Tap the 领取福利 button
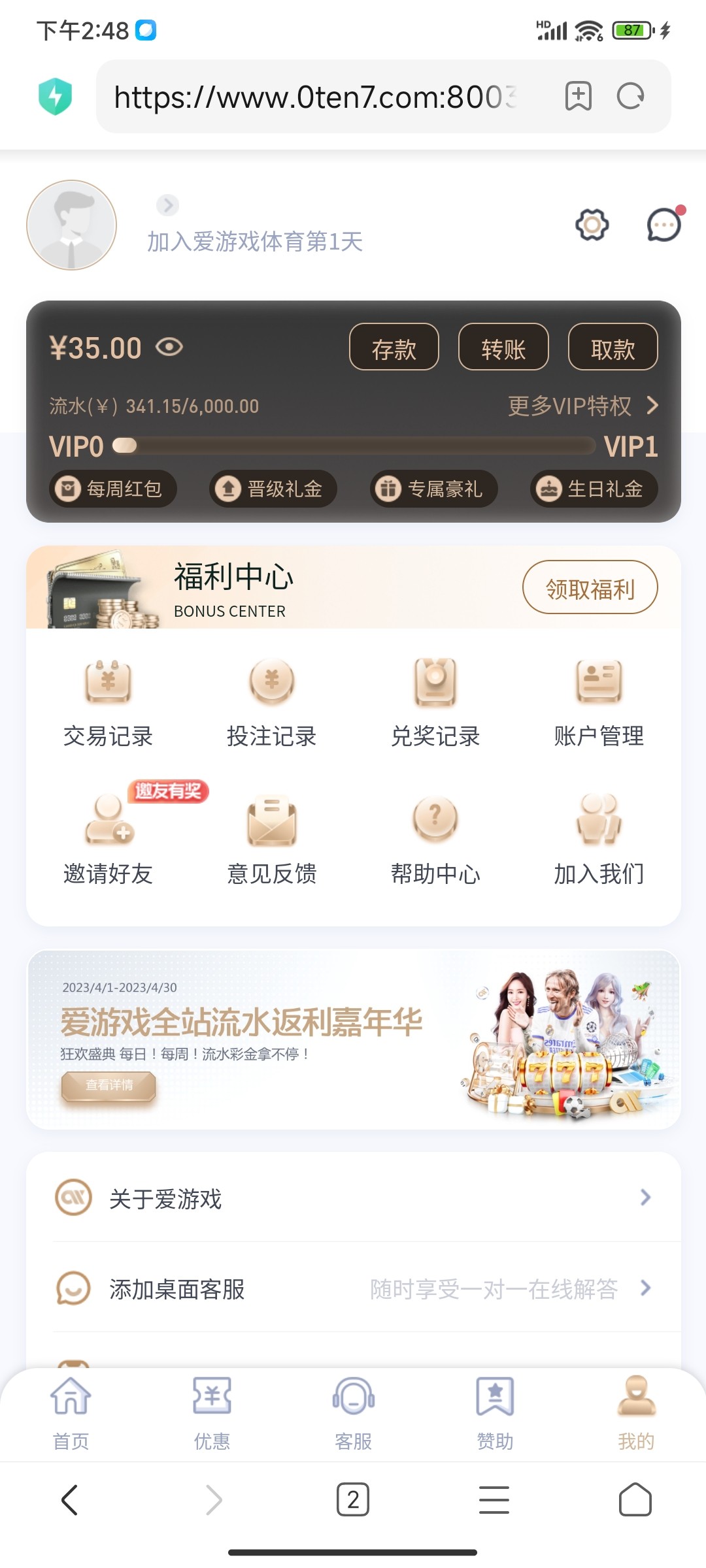 pyautogui.click(x=590, y=587)
